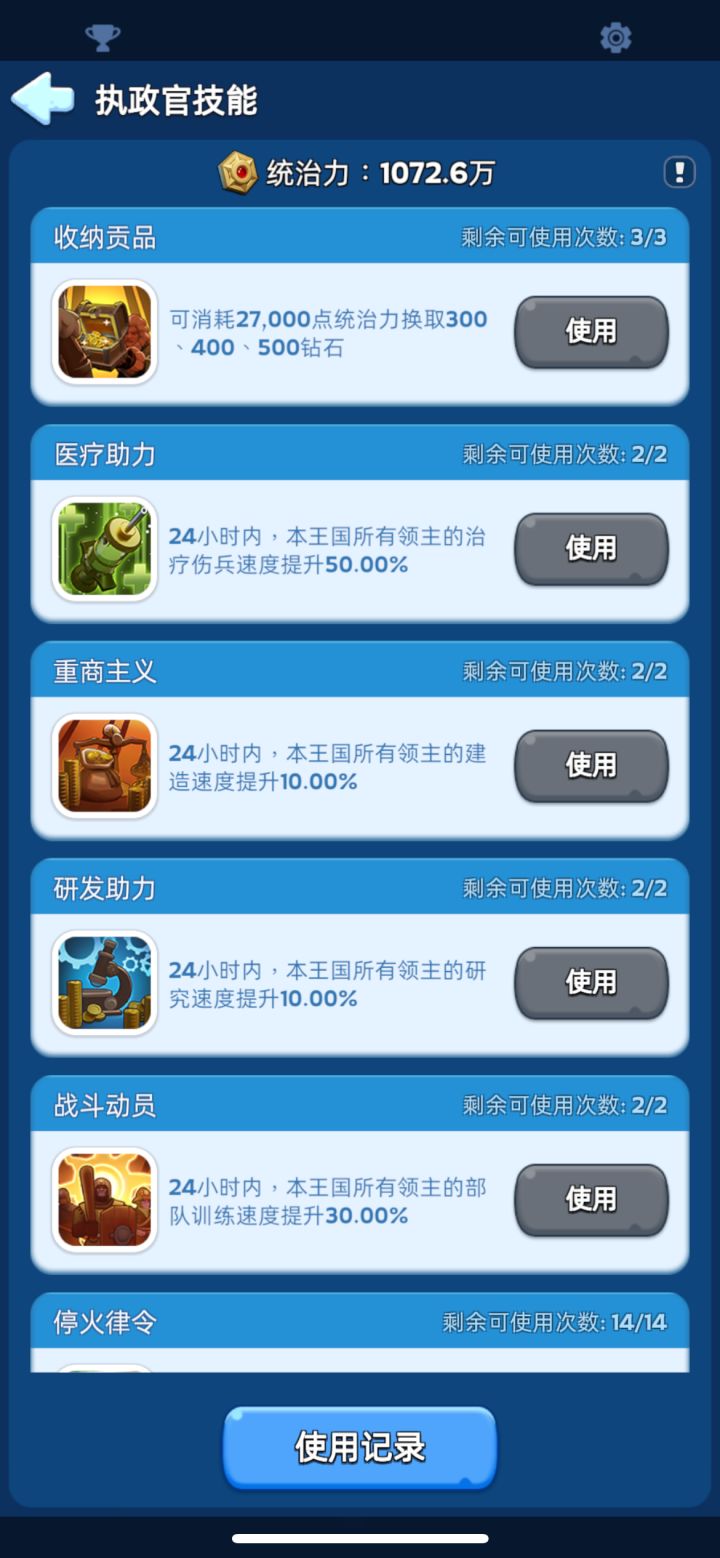This screenshot has height=1558, width=720.
Task: Open the exclamation info icon beside 统治力
Action: click(x=679, y=171)
